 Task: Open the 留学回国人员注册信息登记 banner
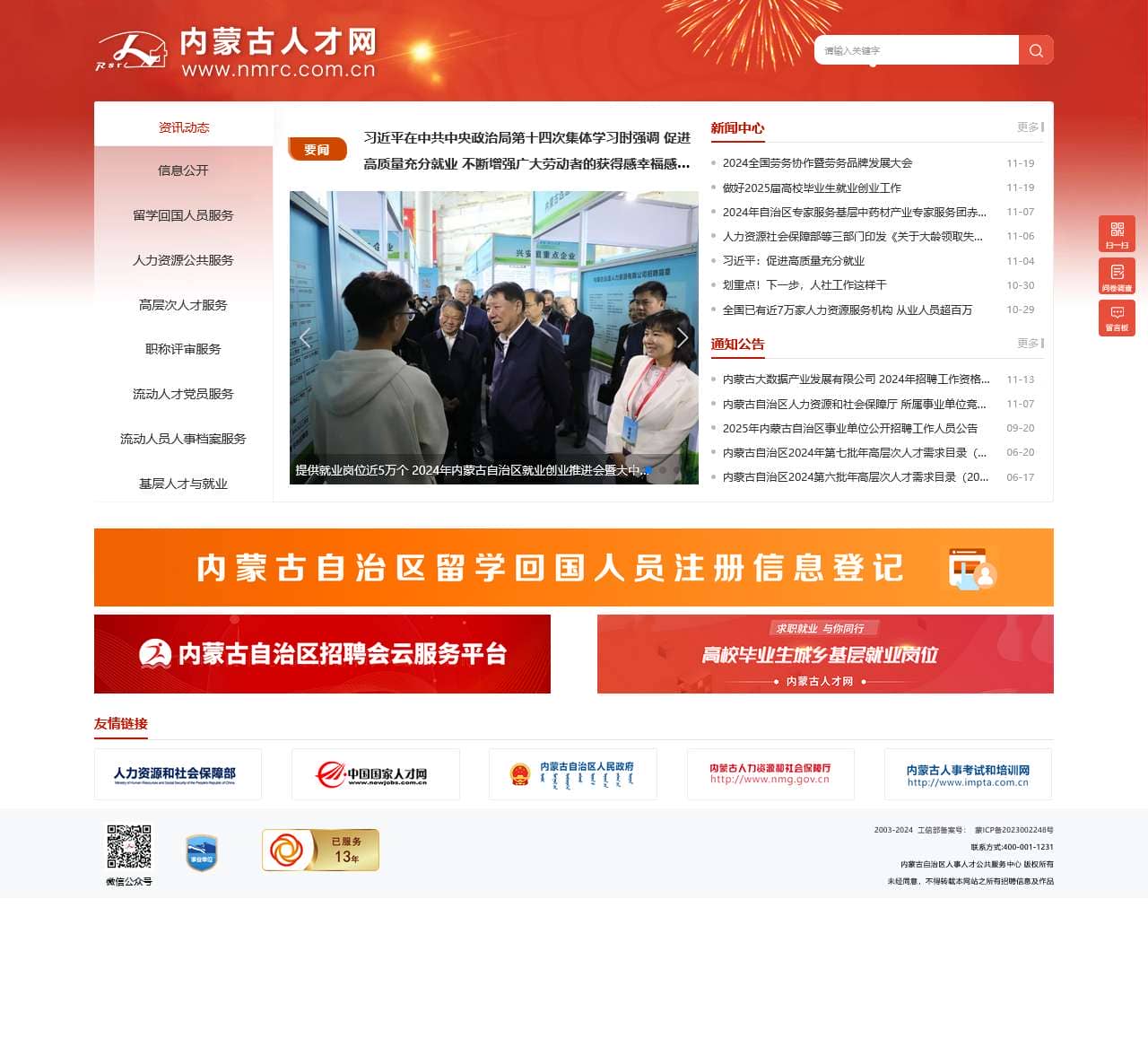coord(574,567)
